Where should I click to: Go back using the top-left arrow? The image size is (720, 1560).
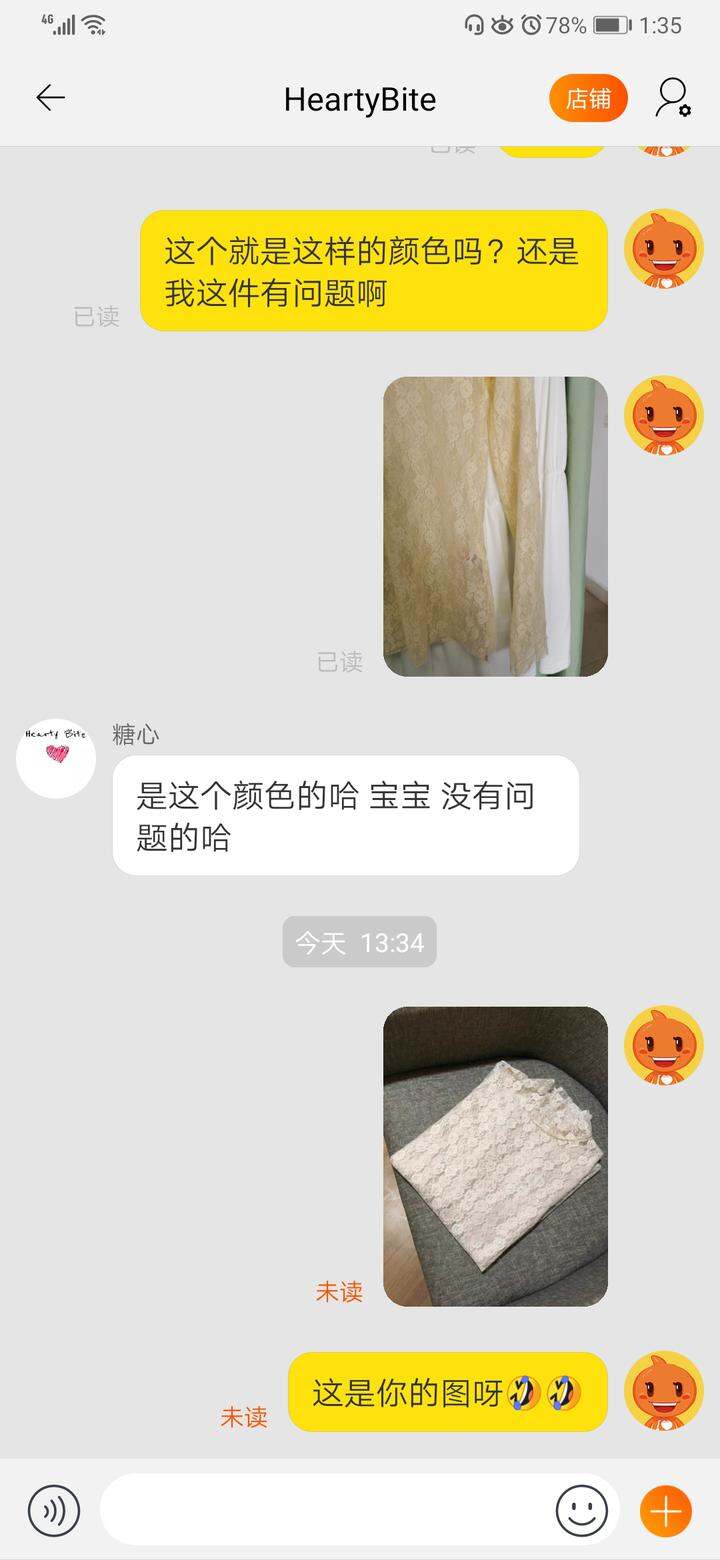[50, 97]
